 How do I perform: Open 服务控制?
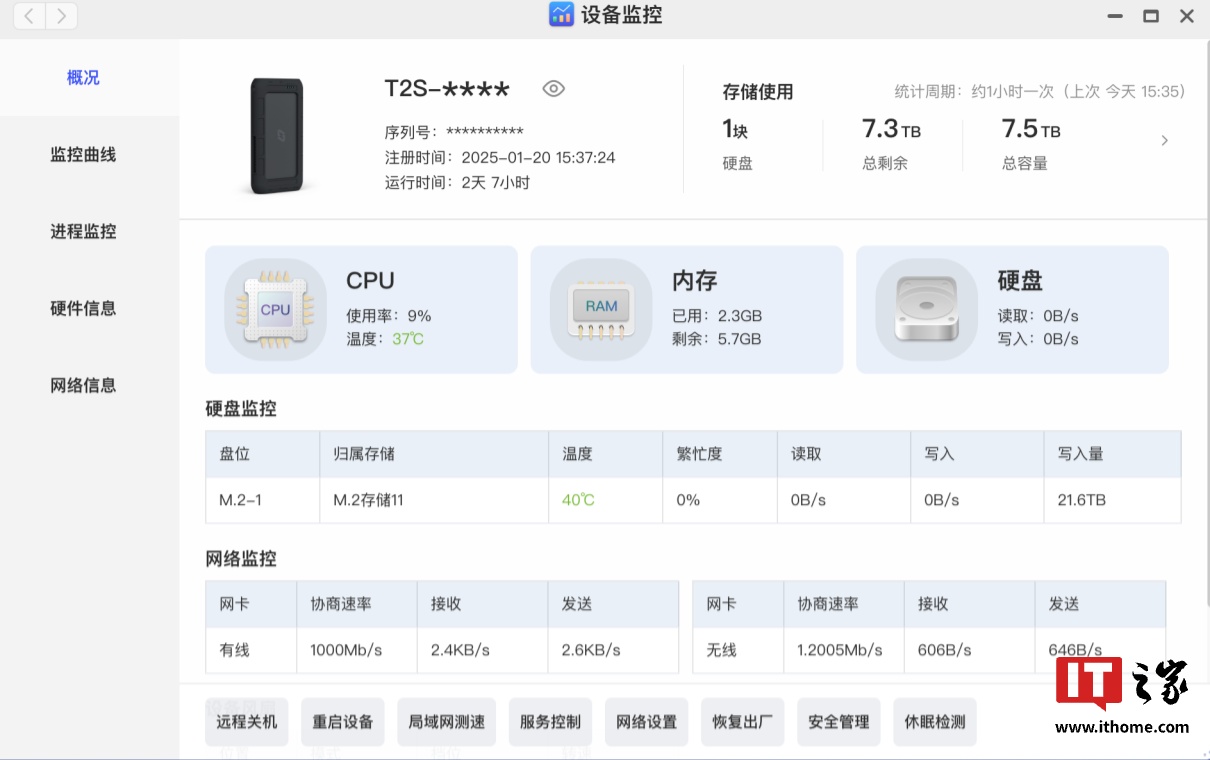[x=550, y=722]
